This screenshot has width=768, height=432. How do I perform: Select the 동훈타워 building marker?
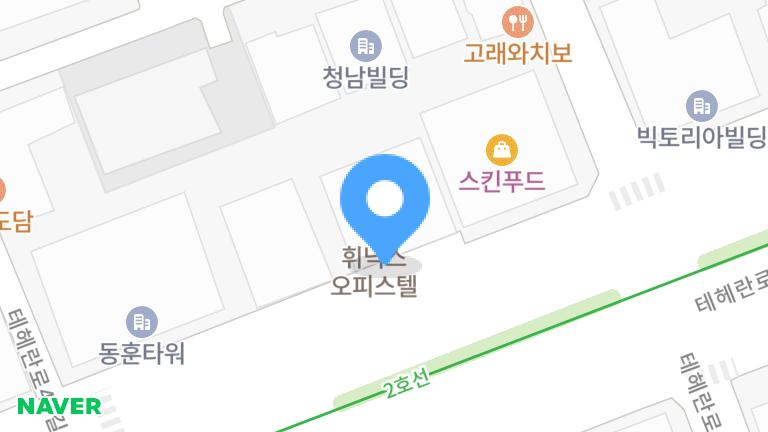[141, 321]
